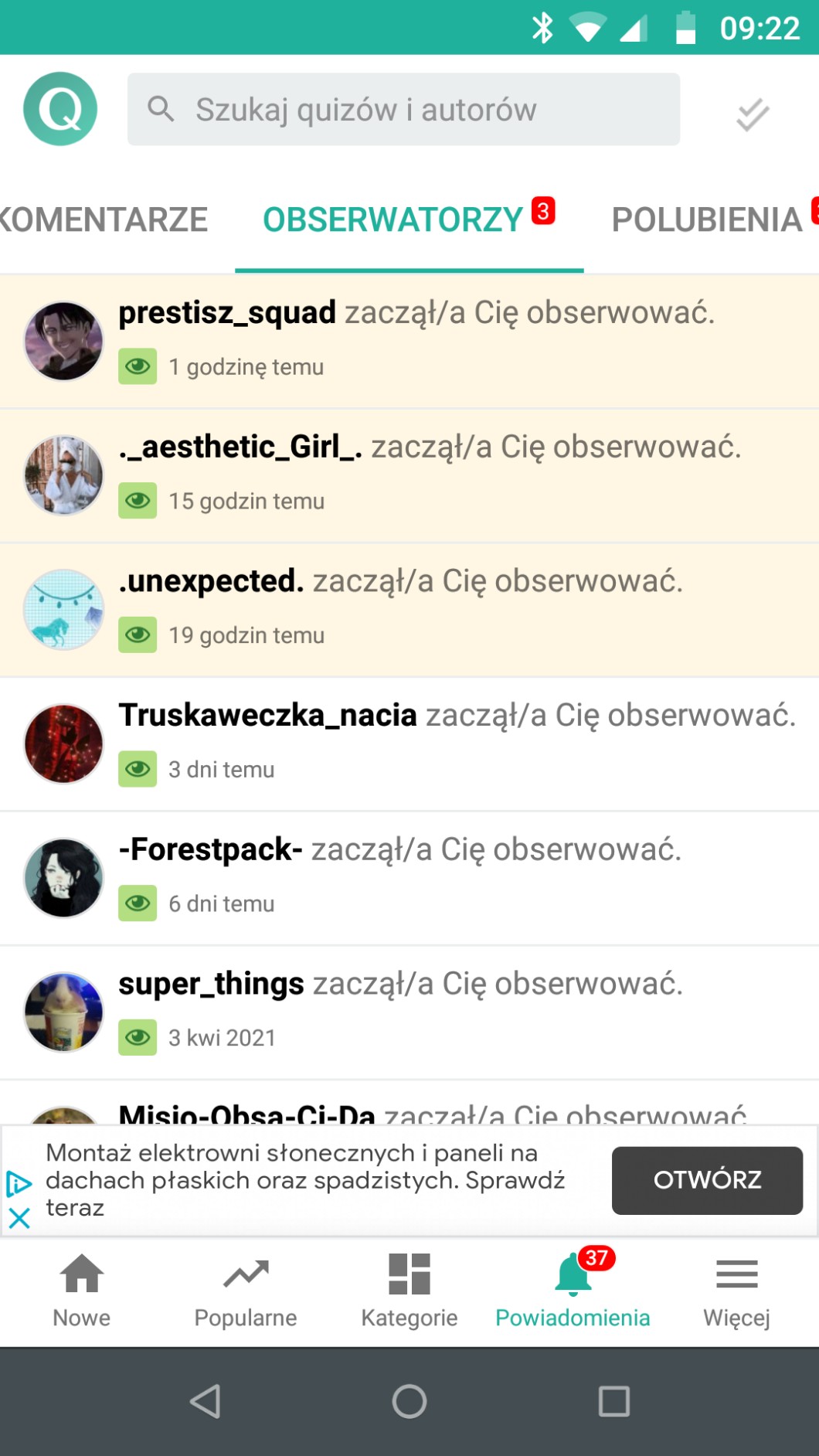Screen dimensions: 819x1456
Task: Go back using the system back button
Action: pos(206,1401)
